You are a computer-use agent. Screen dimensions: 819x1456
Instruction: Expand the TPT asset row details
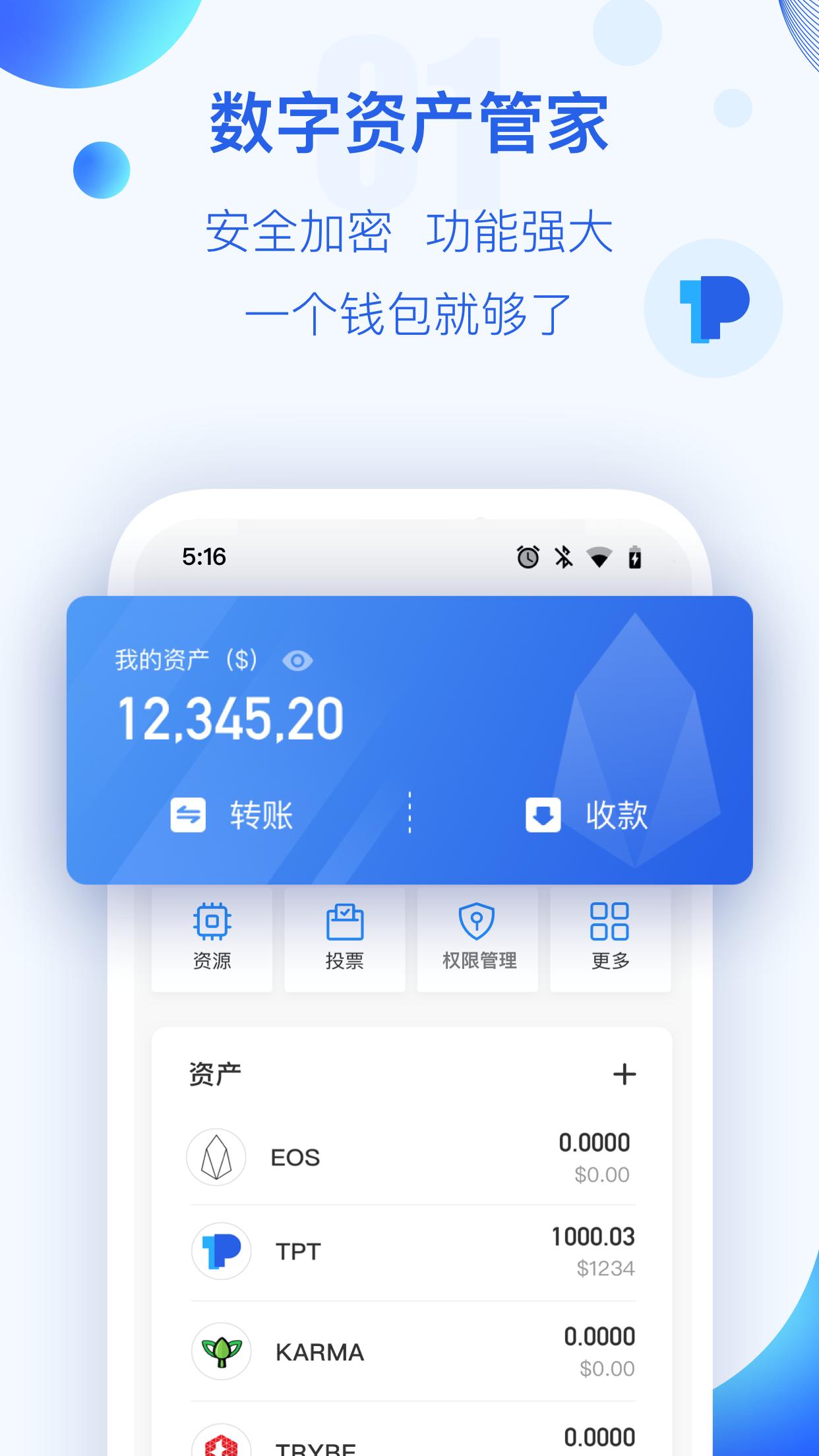coord(409,1251)
